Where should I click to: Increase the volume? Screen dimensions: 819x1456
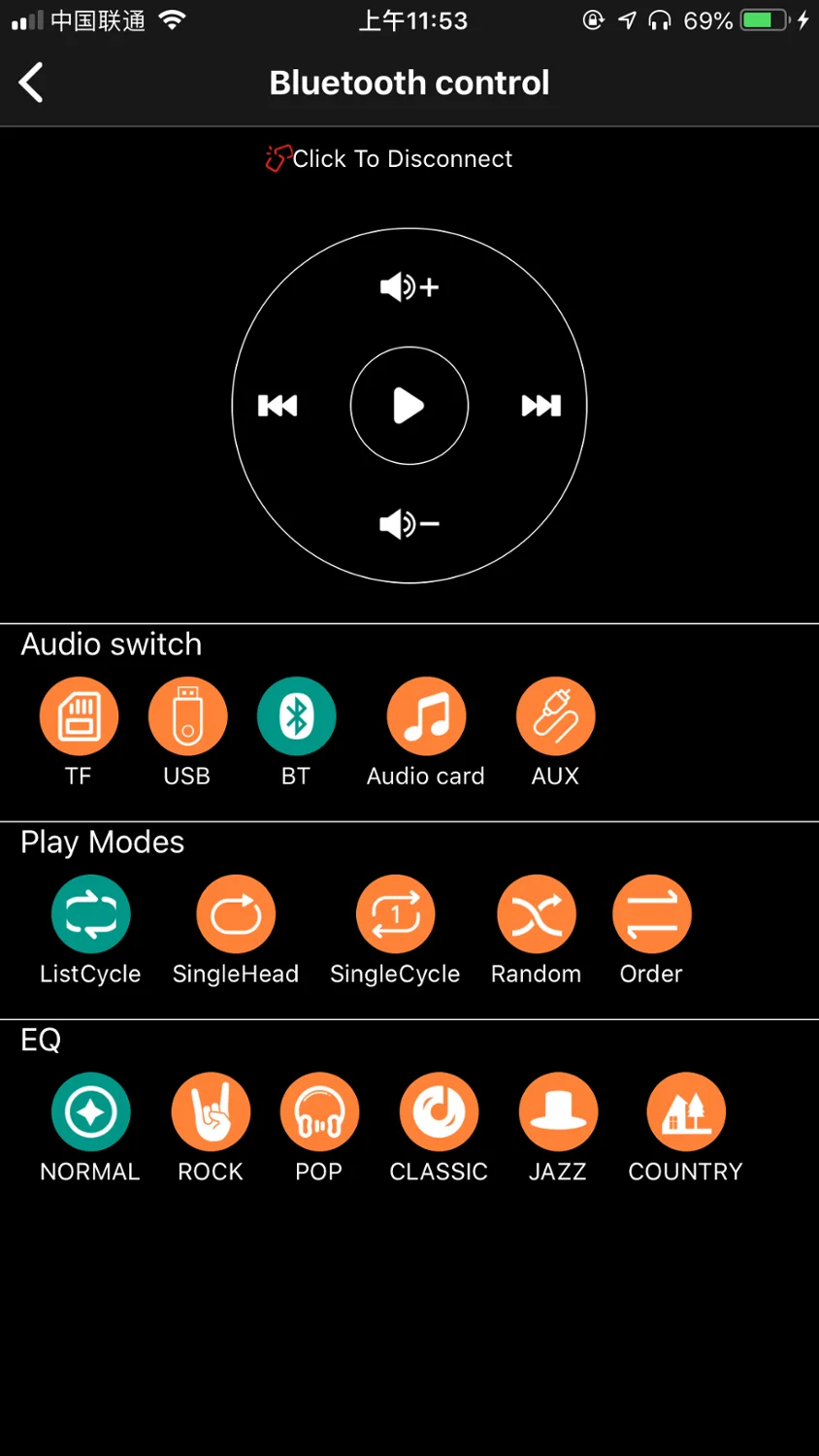tap(409, 287)
